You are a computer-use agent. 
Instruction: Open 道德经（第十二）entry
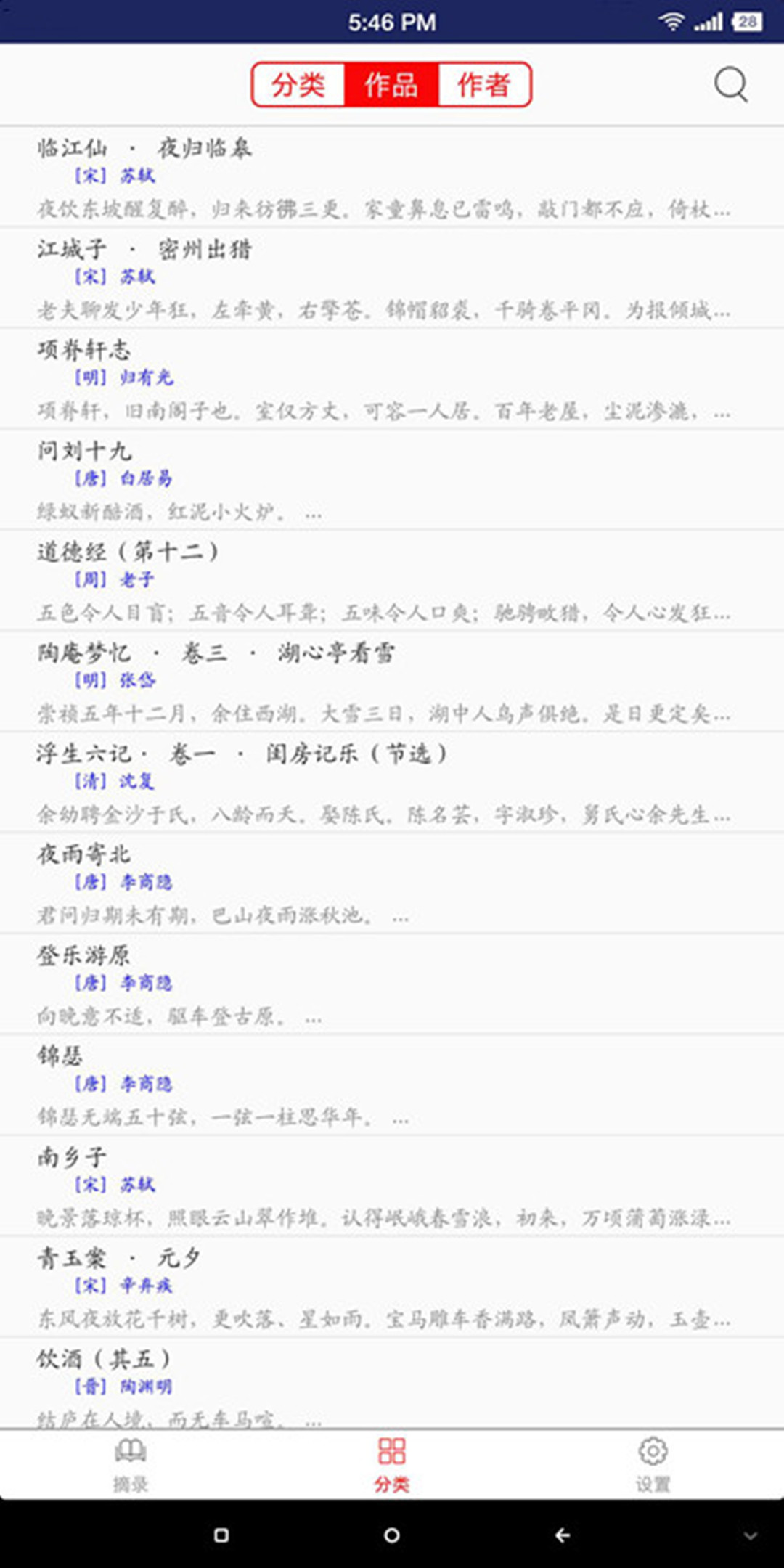point(392,581)
